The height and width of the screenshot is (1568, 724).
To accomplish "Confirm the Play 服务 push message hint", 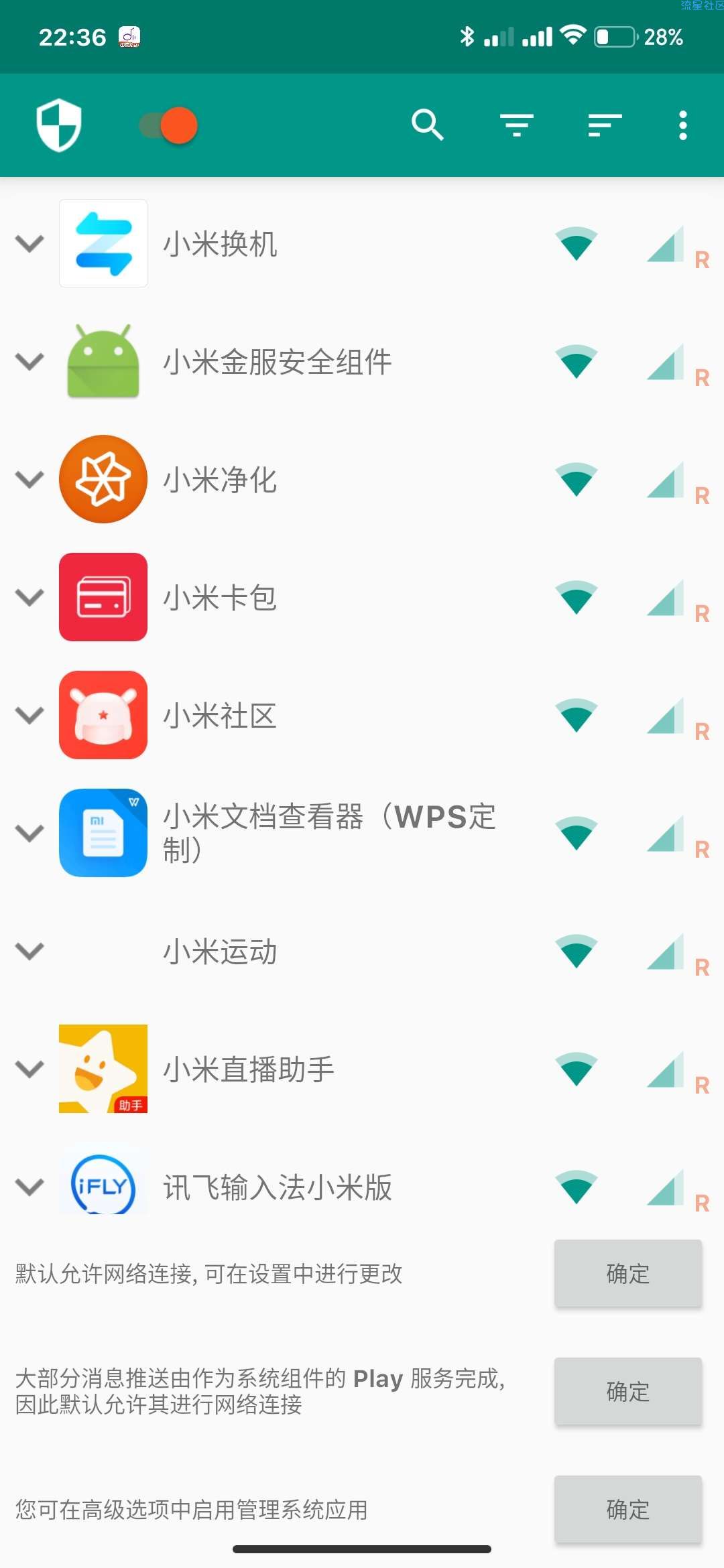I will click(628, 1391).
